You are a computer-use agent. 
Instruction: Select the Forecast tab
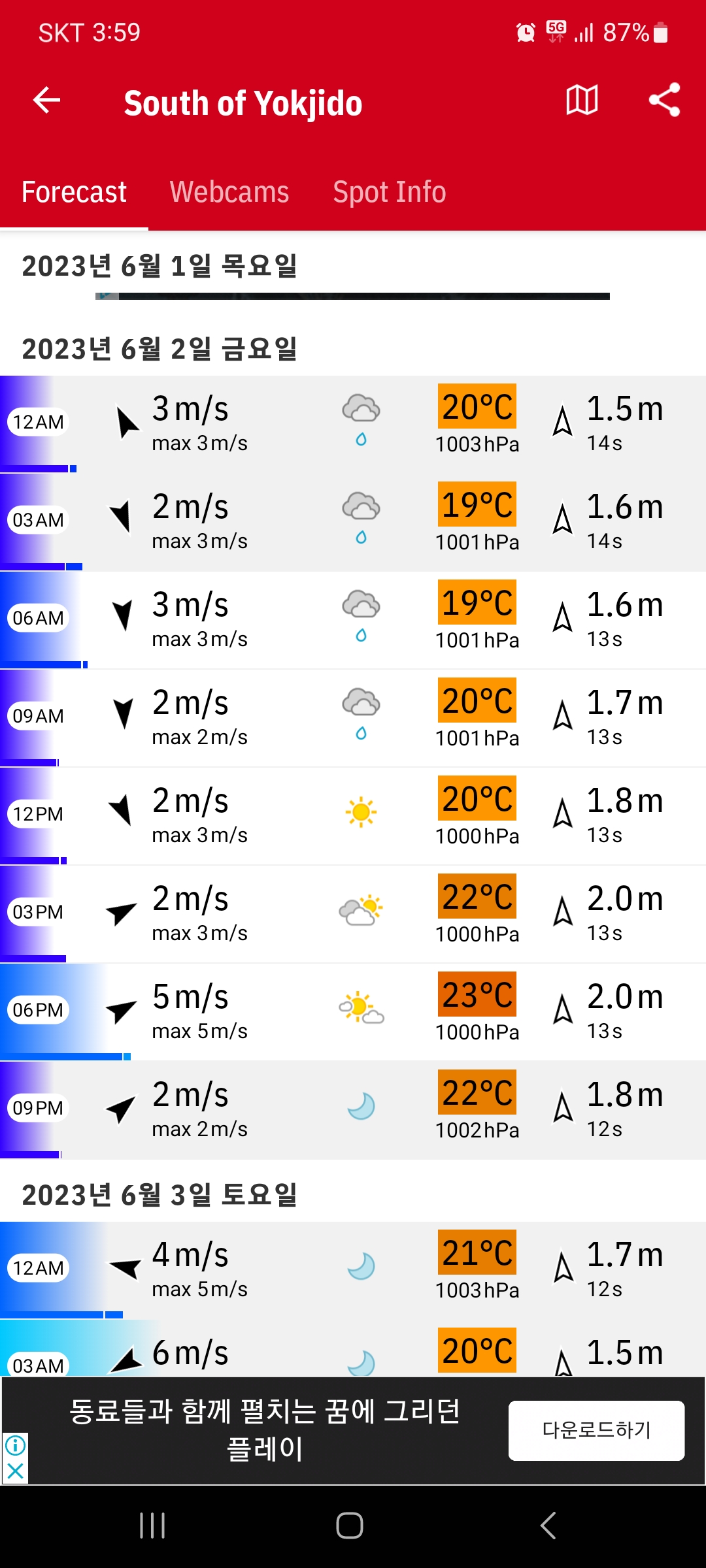click(74, 192)
